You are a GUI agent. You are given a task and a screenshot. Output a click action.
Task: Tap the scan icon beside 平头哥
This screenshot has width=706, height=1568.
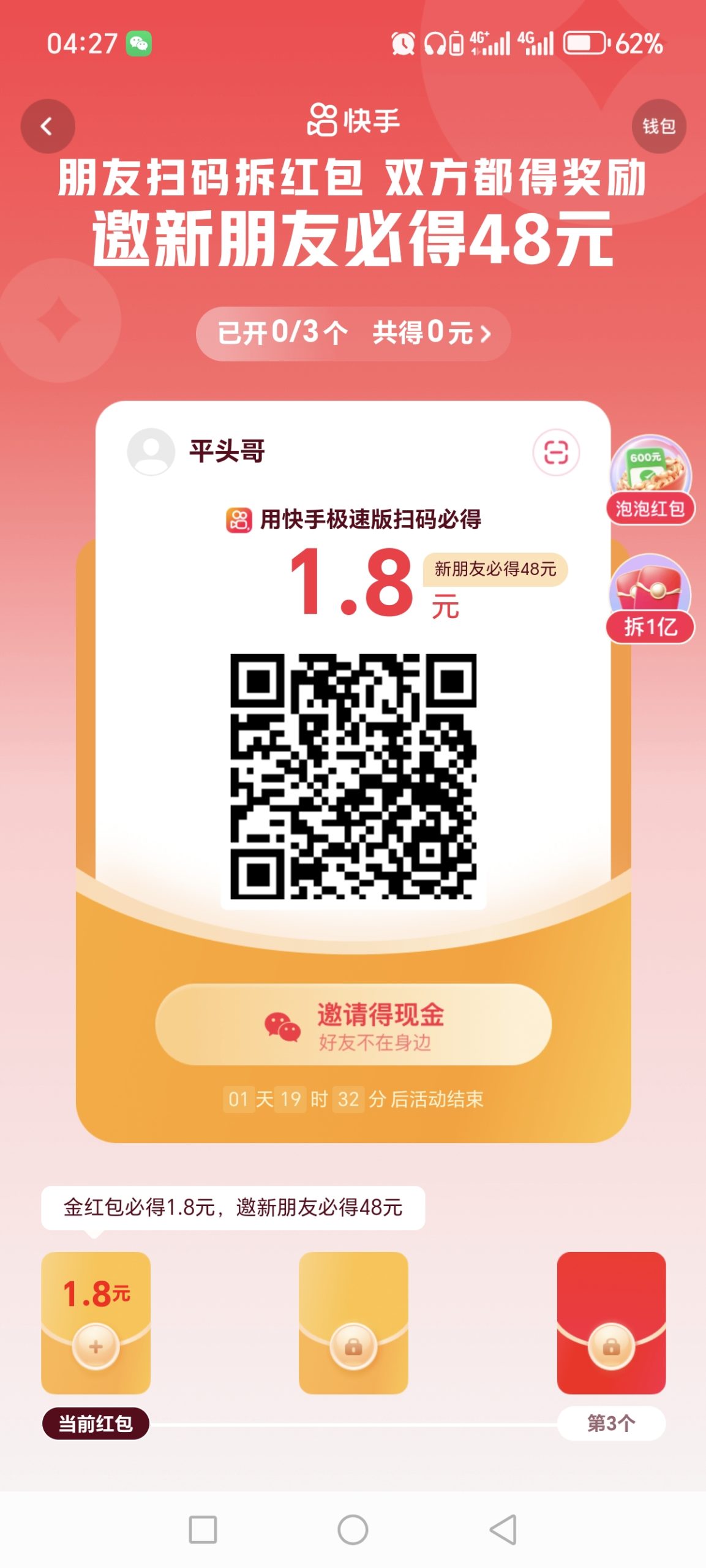pos(556,453)
